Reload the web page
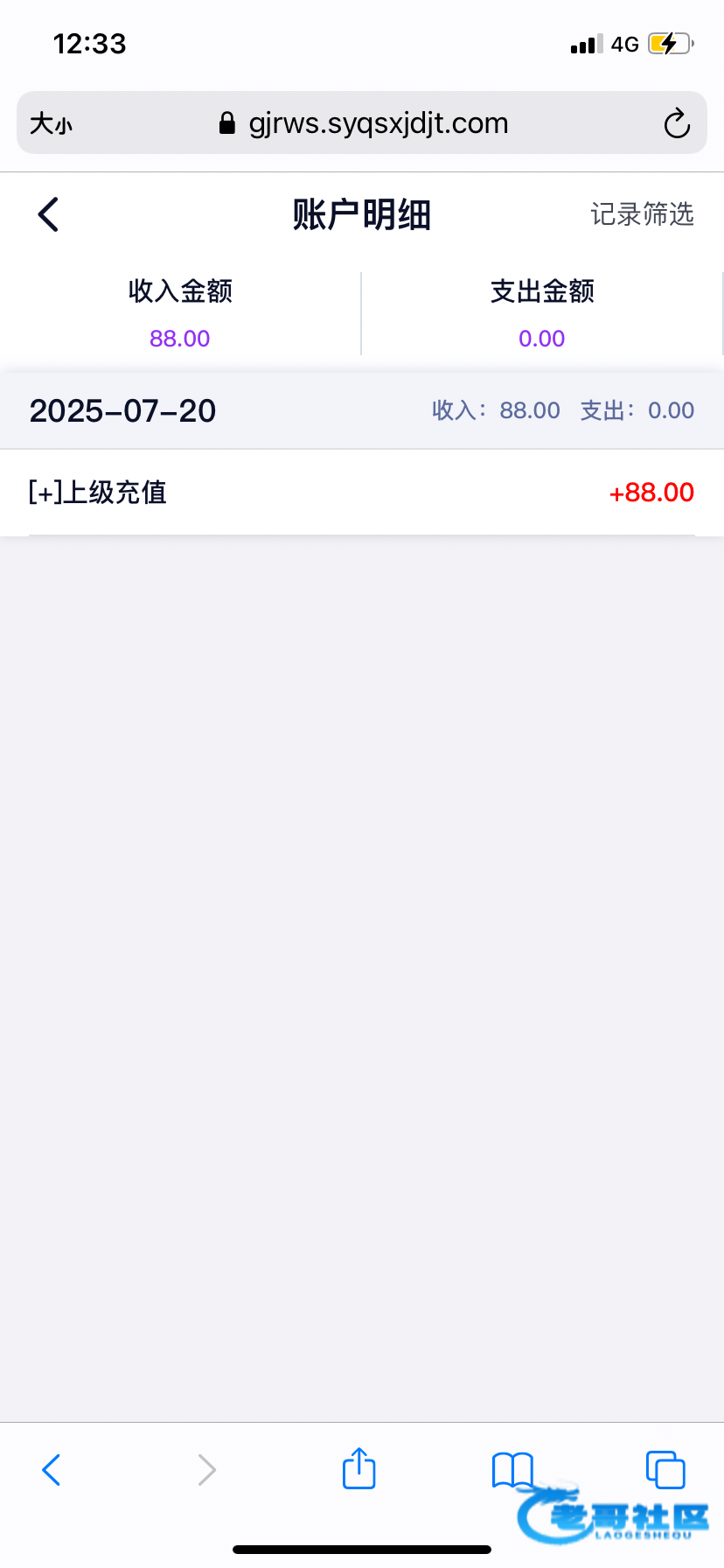724x1568 pixels. click(x=676, y=123)
